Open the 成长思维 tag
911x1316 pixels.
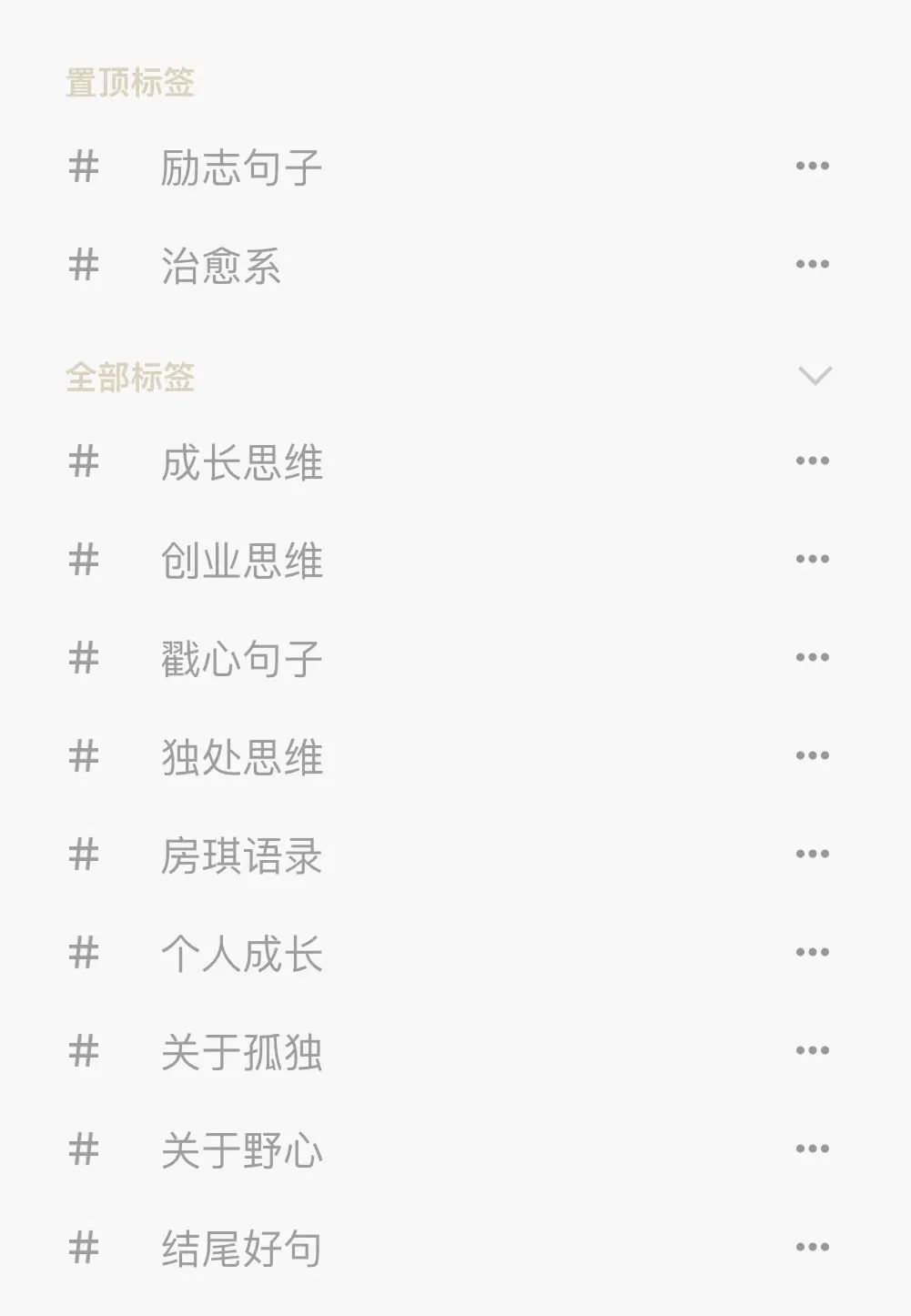241,462
